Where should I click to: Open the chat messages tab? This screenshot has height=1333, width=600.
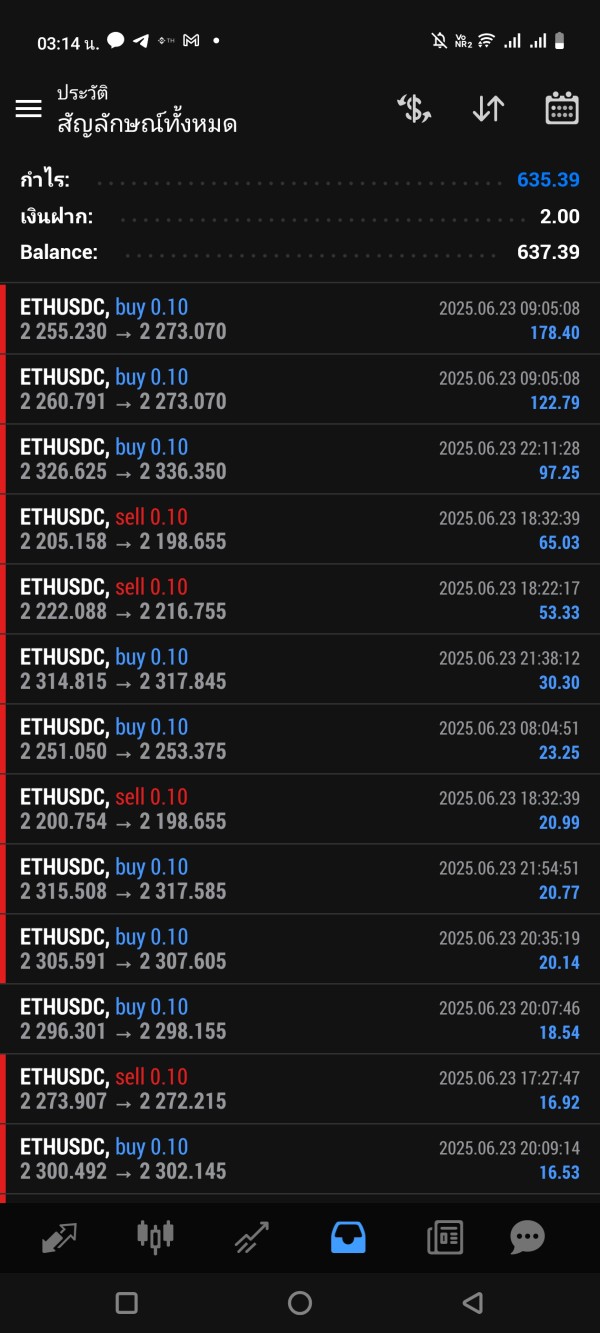(527, 1238)
